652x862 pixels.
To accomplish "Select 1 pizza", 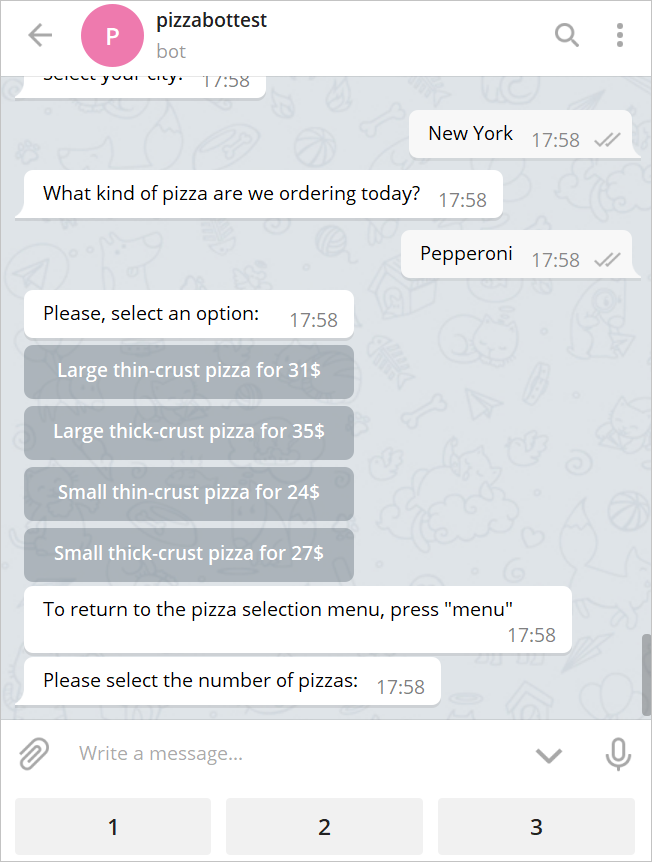I will coord(113,827).
